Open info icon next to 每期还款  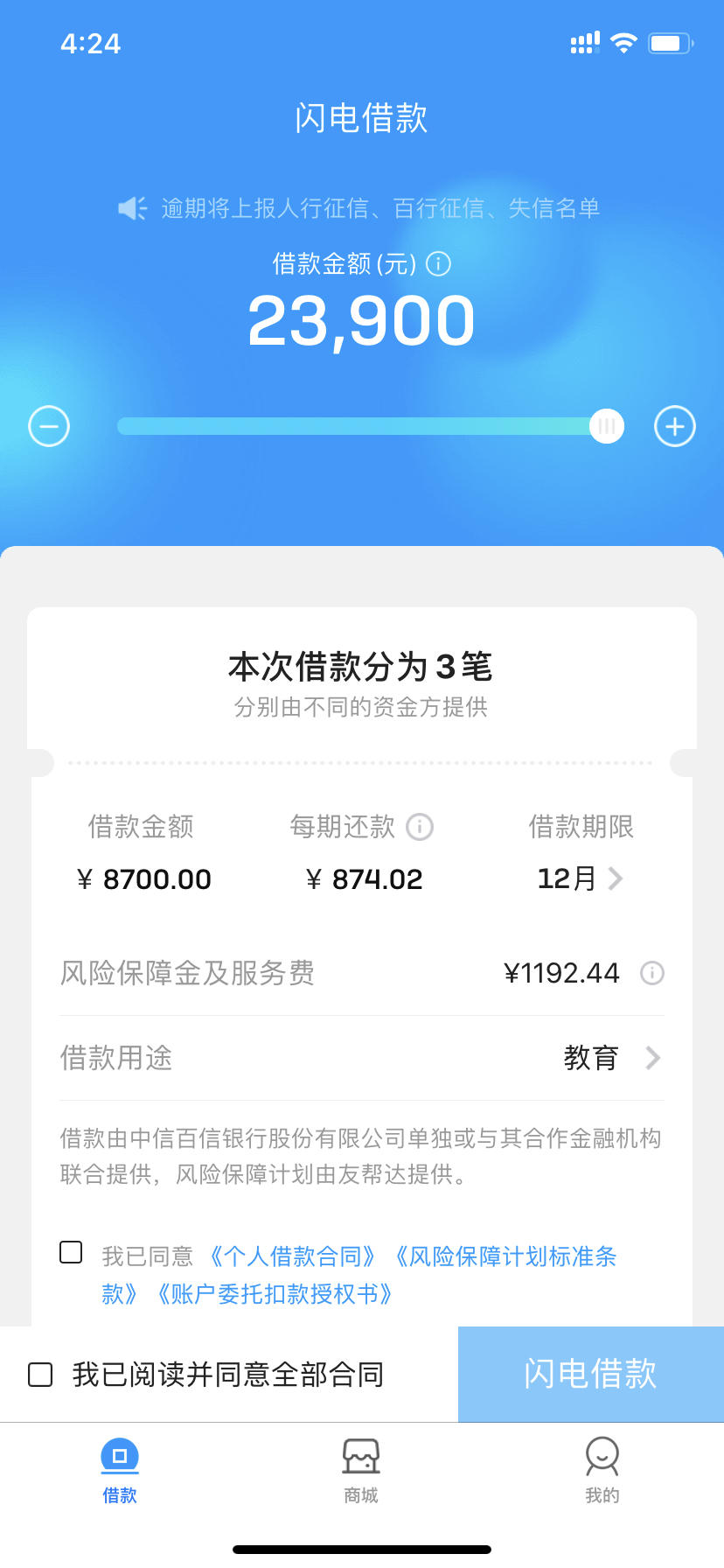point(420,827)
